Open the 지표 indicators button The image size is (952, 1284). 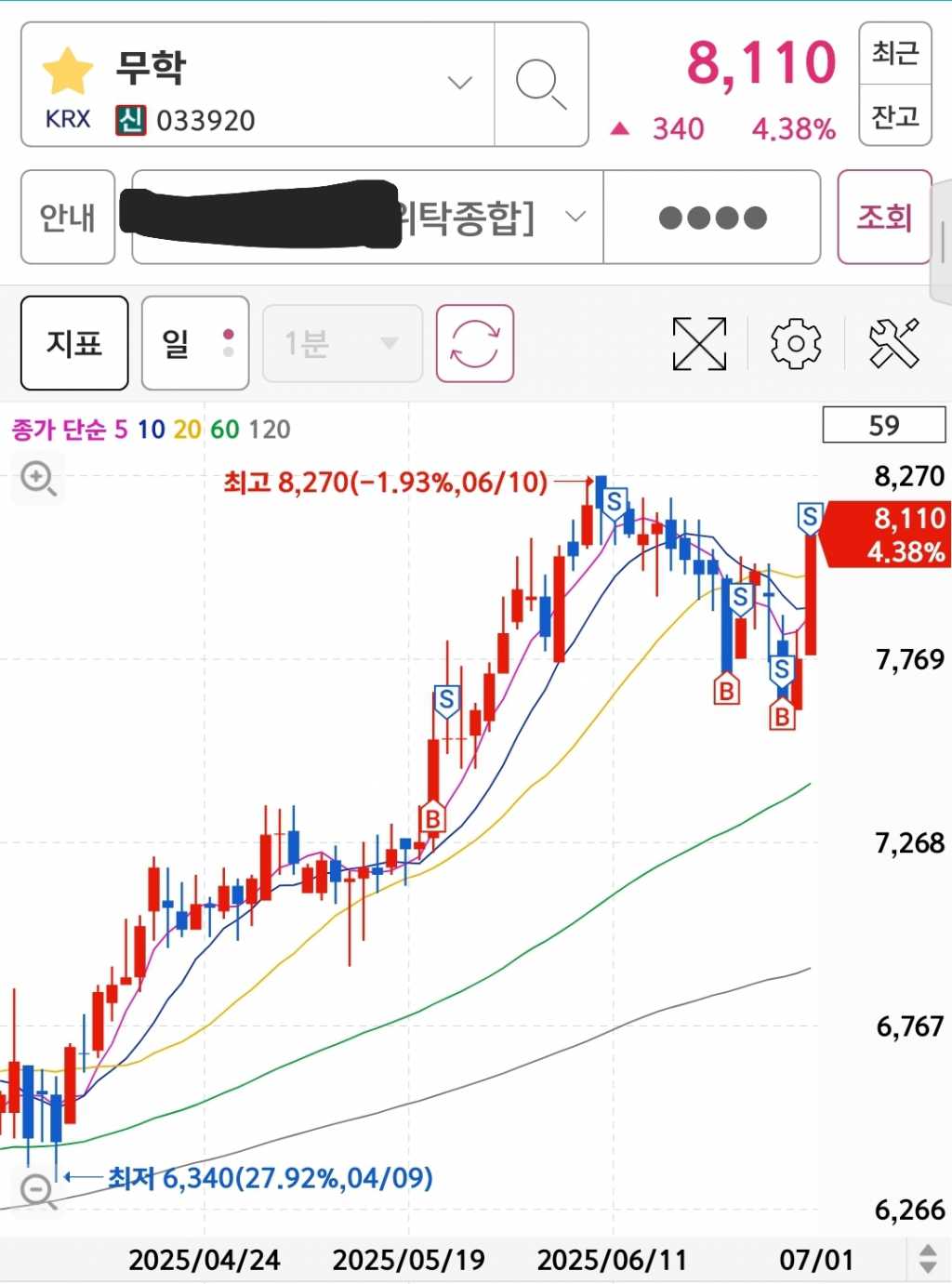(x=74, y=343)
